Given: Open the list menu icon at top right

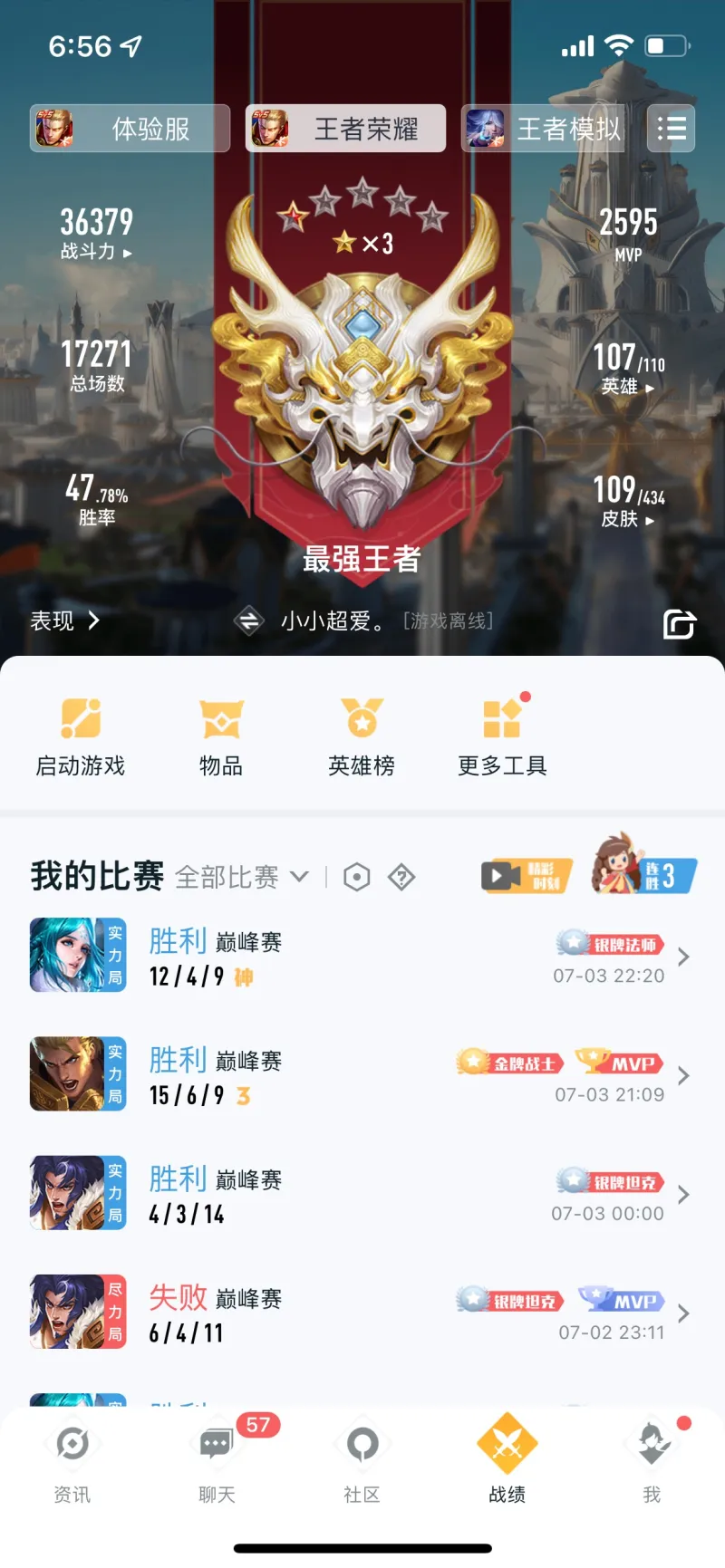Looking at the screenshot, I should (672, 129).
